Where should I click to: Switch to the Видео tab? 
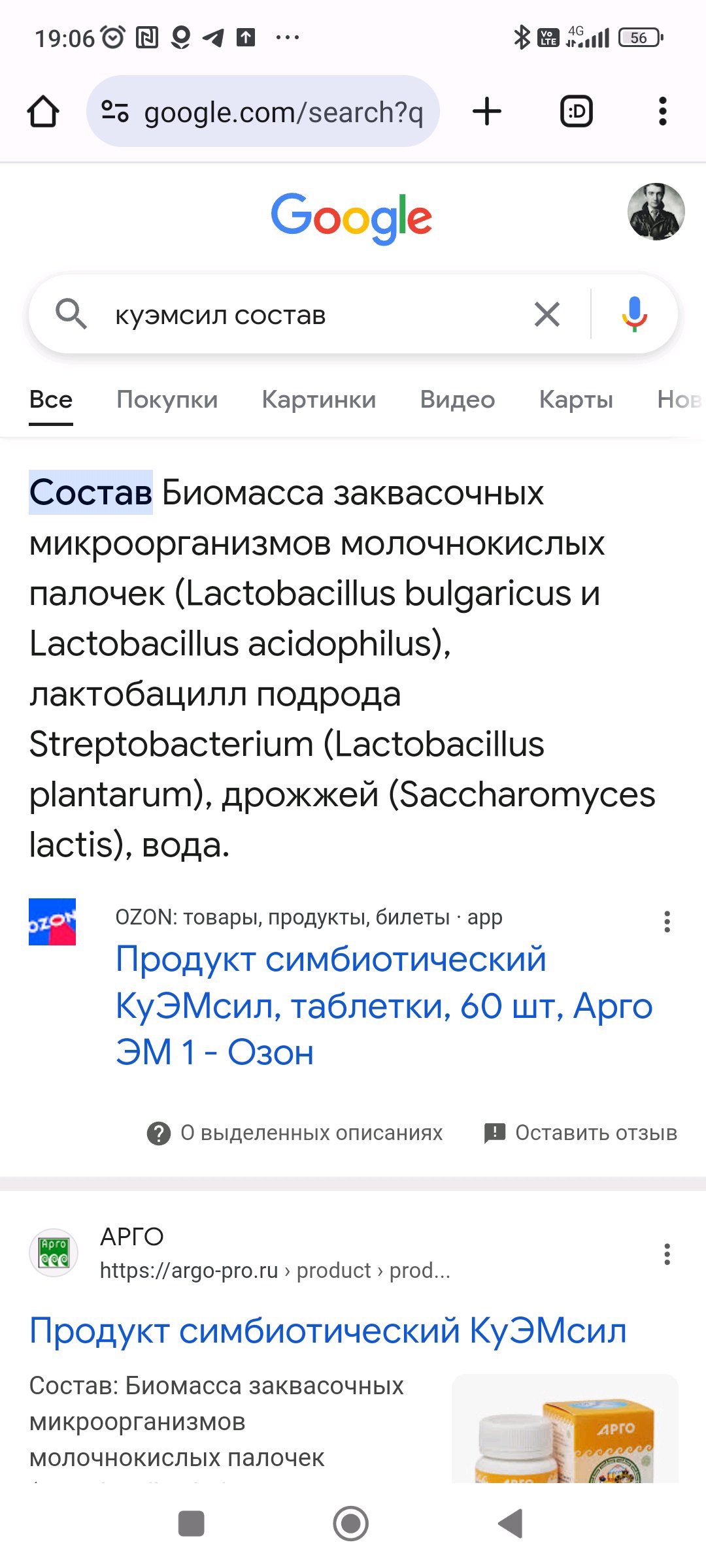pos(458,399)
